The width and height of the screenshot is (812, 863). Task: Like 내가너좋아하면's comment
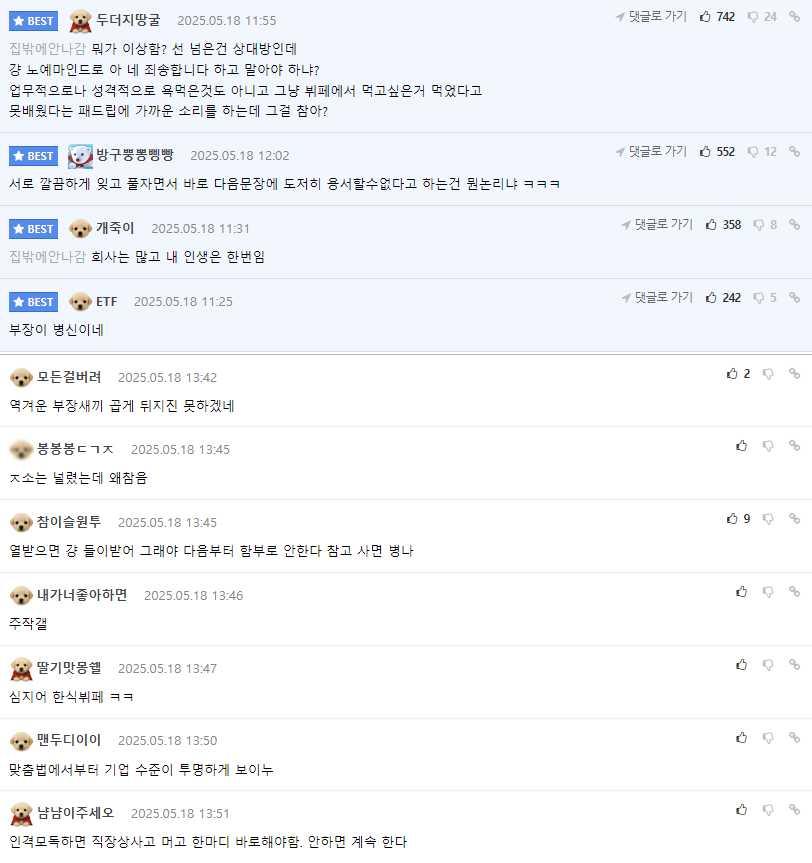pos(741,592)
